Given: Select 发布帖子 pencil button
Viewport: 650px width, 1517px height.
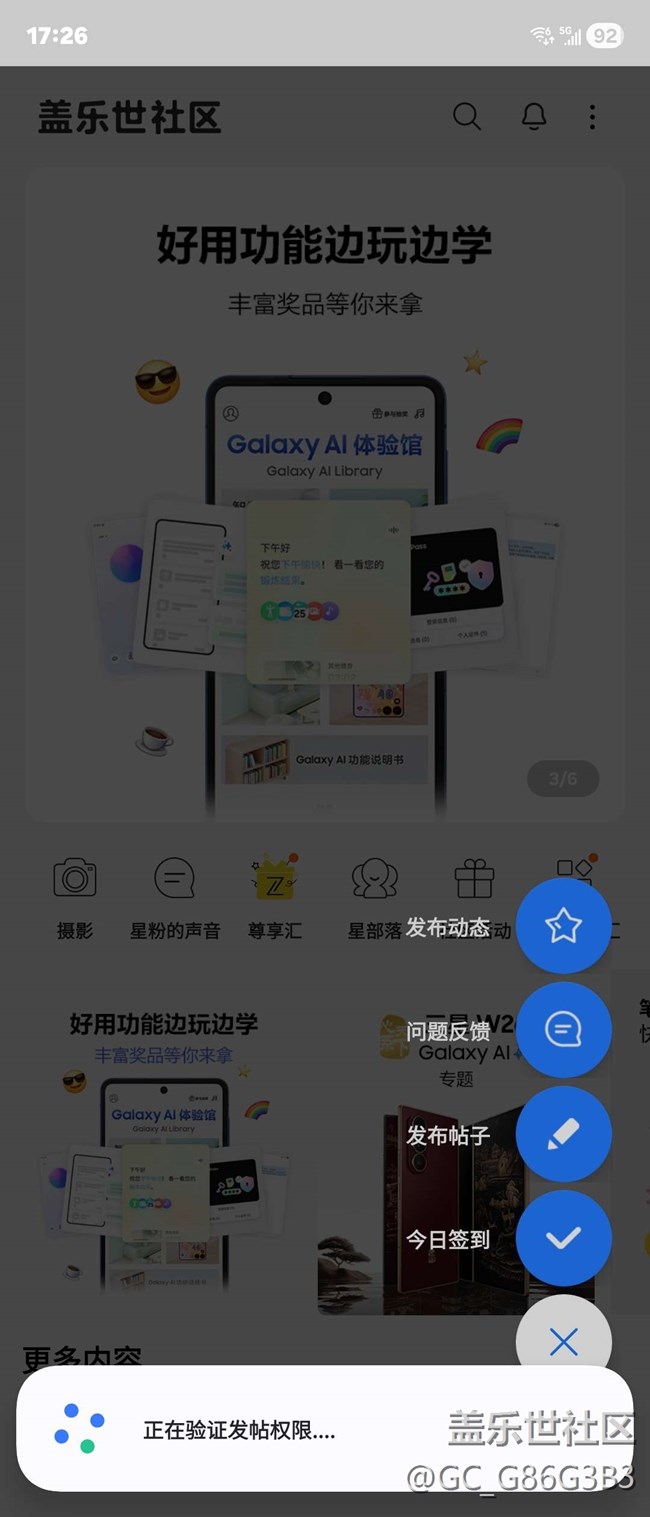Looking at the screenshot, I should point(563,1134).
